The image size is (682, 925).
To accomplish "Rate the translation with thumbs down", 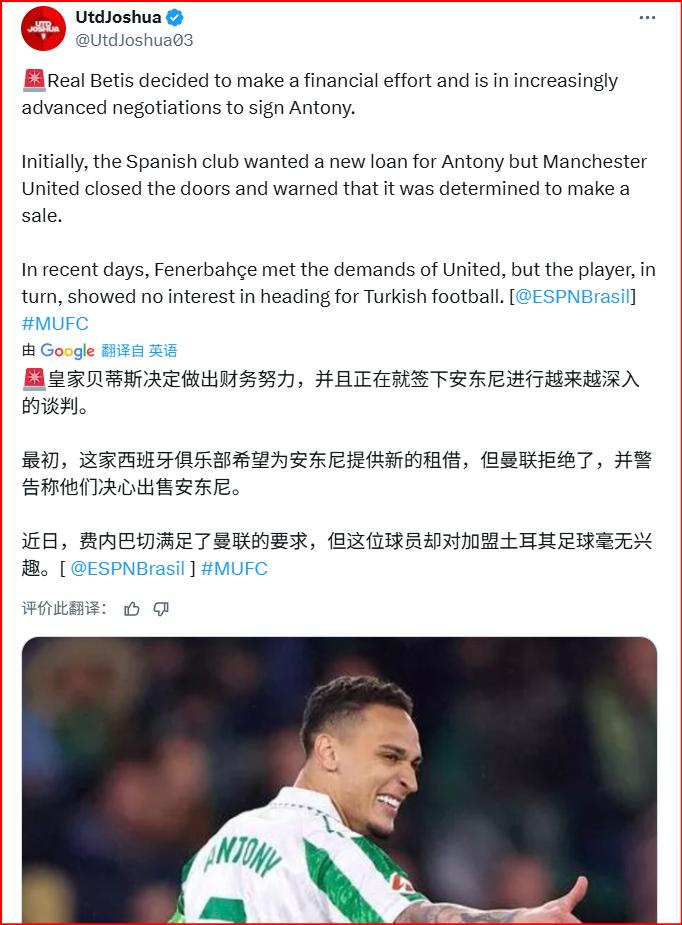I will 161,608.
